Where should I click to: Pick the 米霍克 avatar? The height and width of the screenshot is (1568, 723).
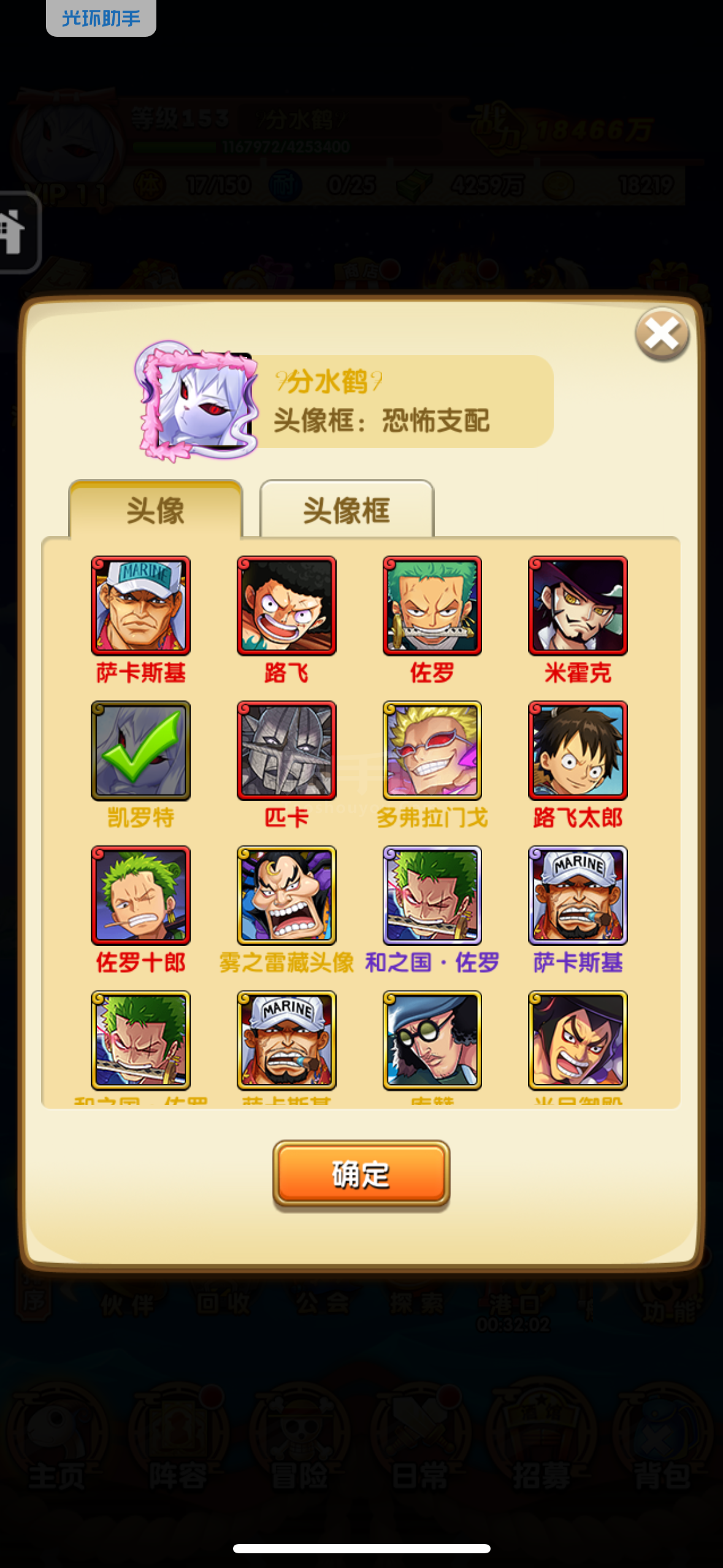pyautogui.click(x=578, y=606)
